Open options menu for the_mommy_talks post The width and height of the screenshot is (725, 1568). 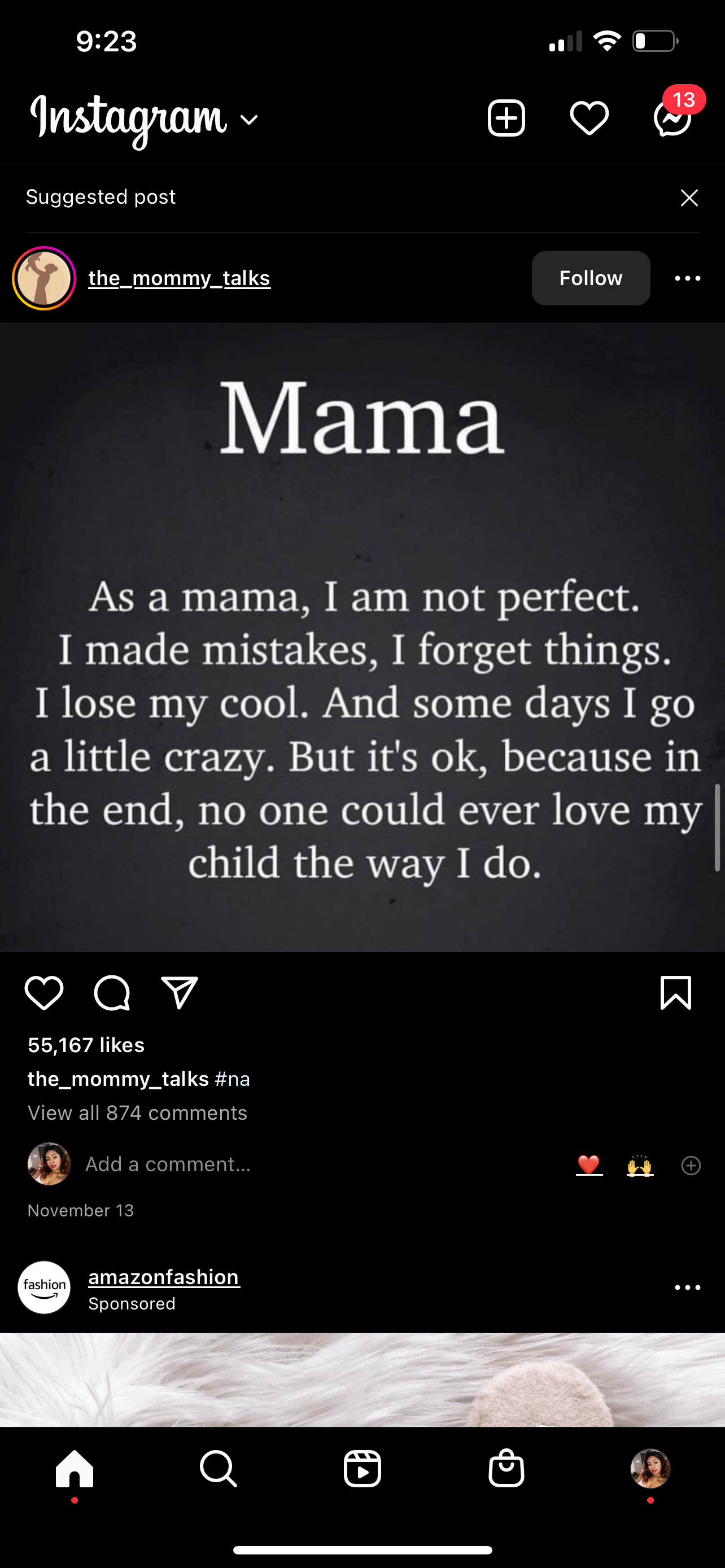(x=687, y=278)
